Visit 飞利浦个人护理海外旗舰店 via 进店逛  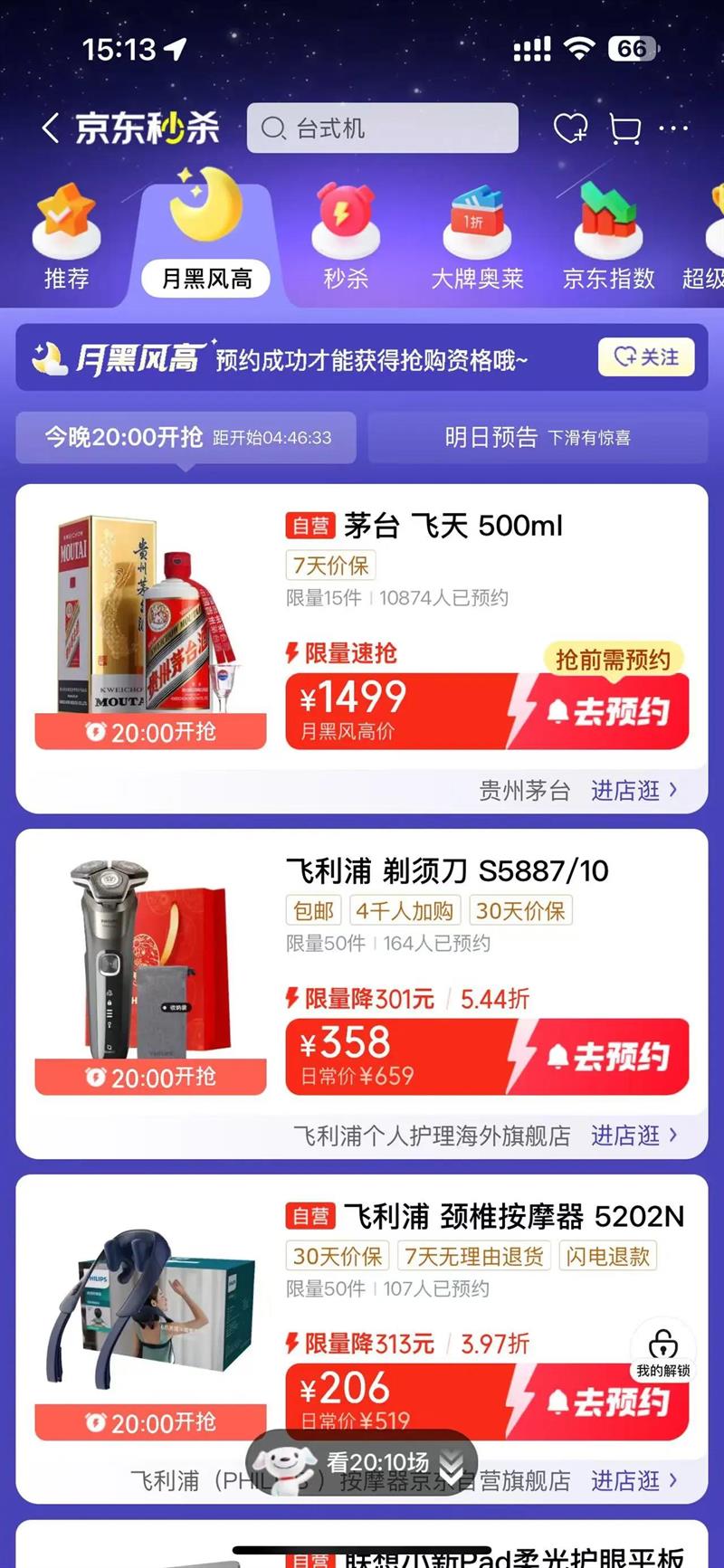click(633, 1136)
